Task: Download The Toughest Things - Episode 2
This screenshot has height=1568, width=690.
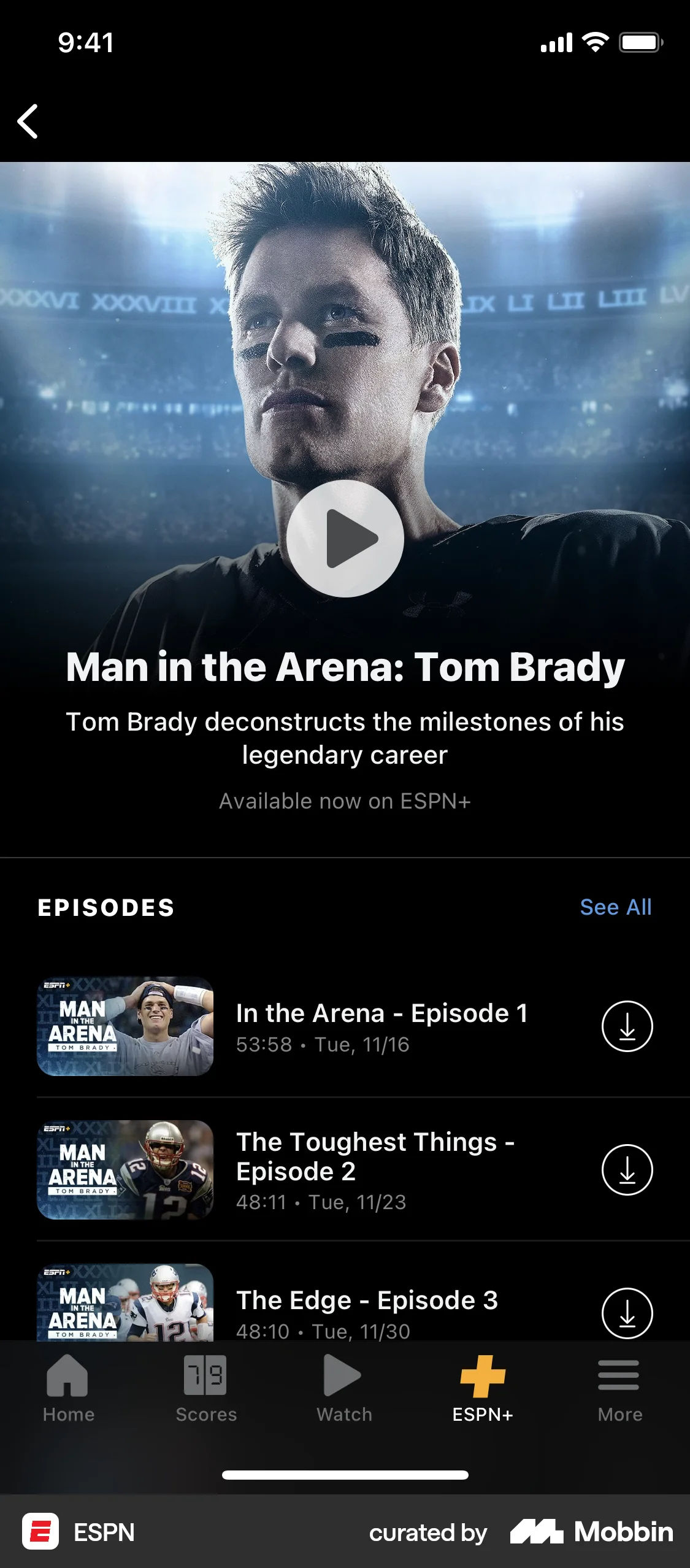Action: [x=627, y=1170]
